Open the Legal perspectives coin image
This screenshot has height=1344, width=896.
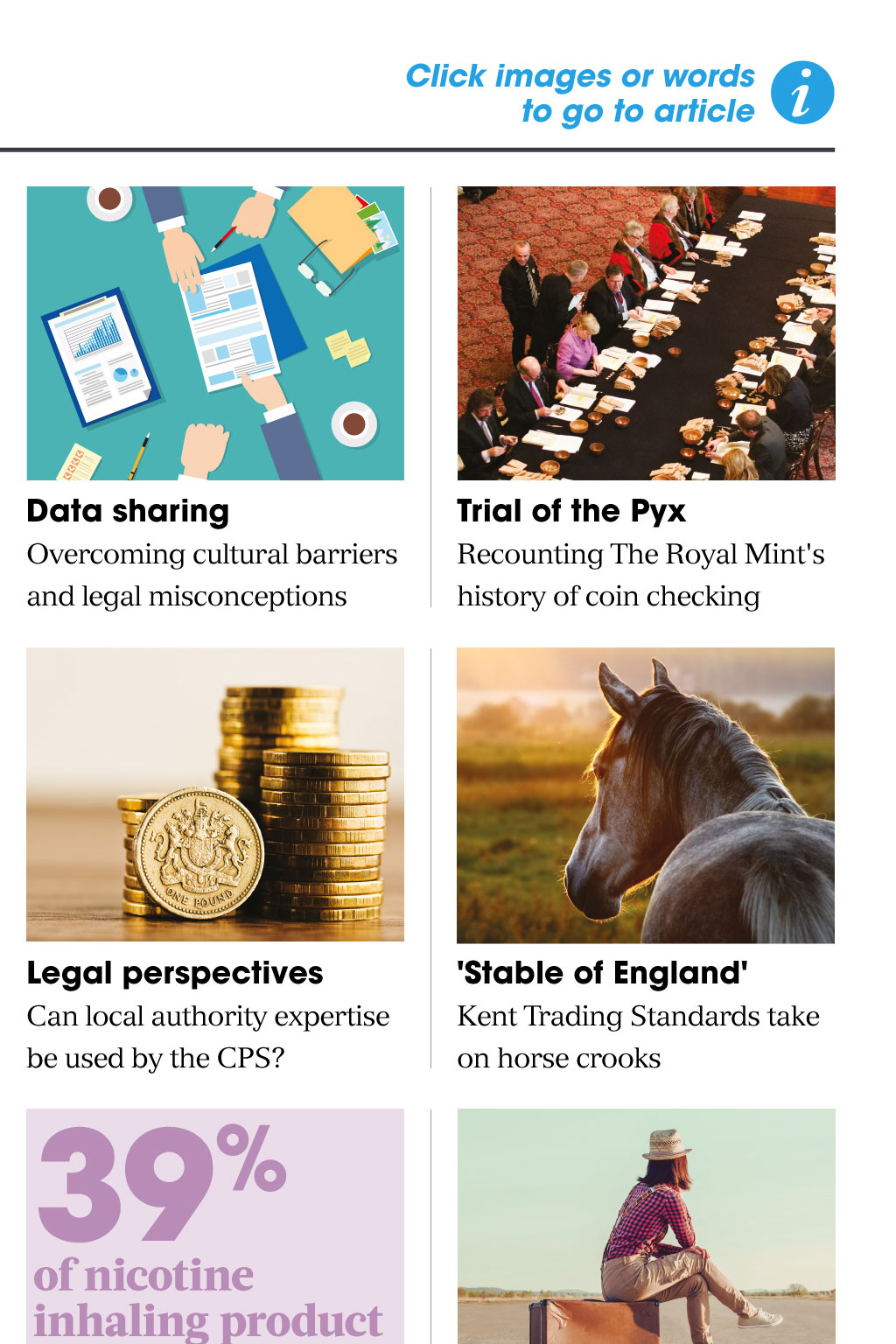click(x=215, y=794)
